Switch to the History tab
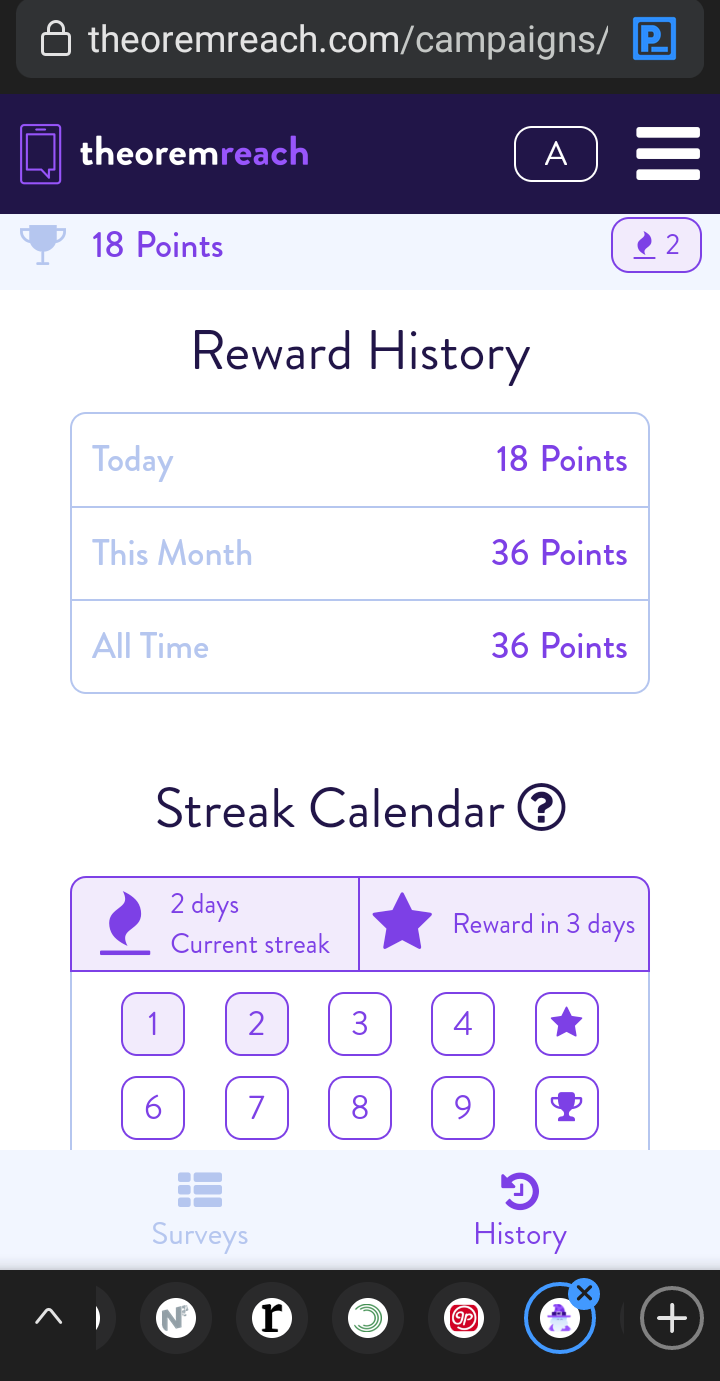This screenshot has width=720, height=1381. tap(520, 1210)
